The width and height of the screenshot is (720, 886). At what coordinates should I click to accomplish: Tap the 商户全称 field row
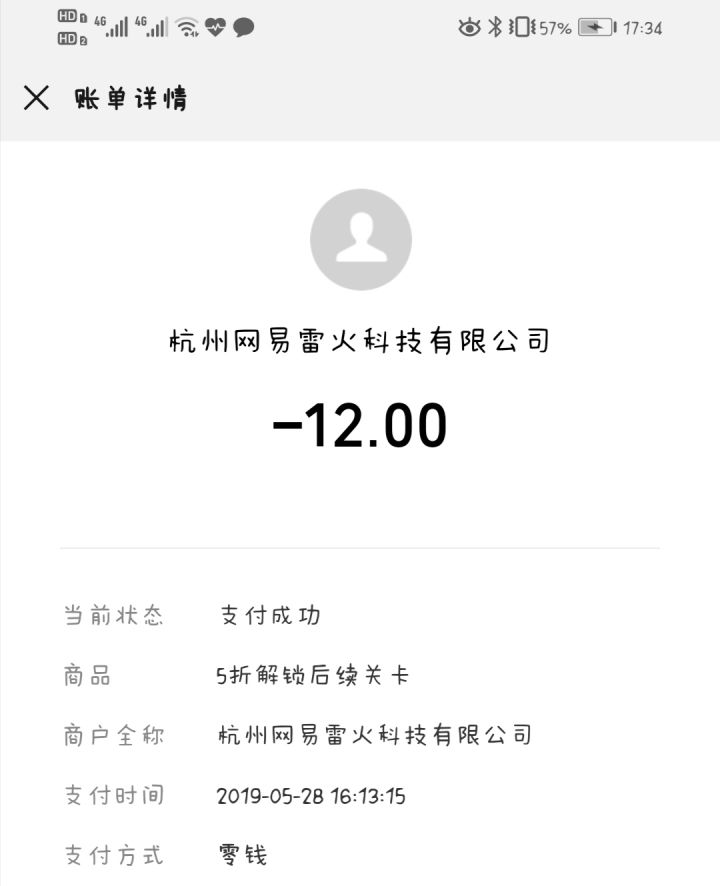113,736
